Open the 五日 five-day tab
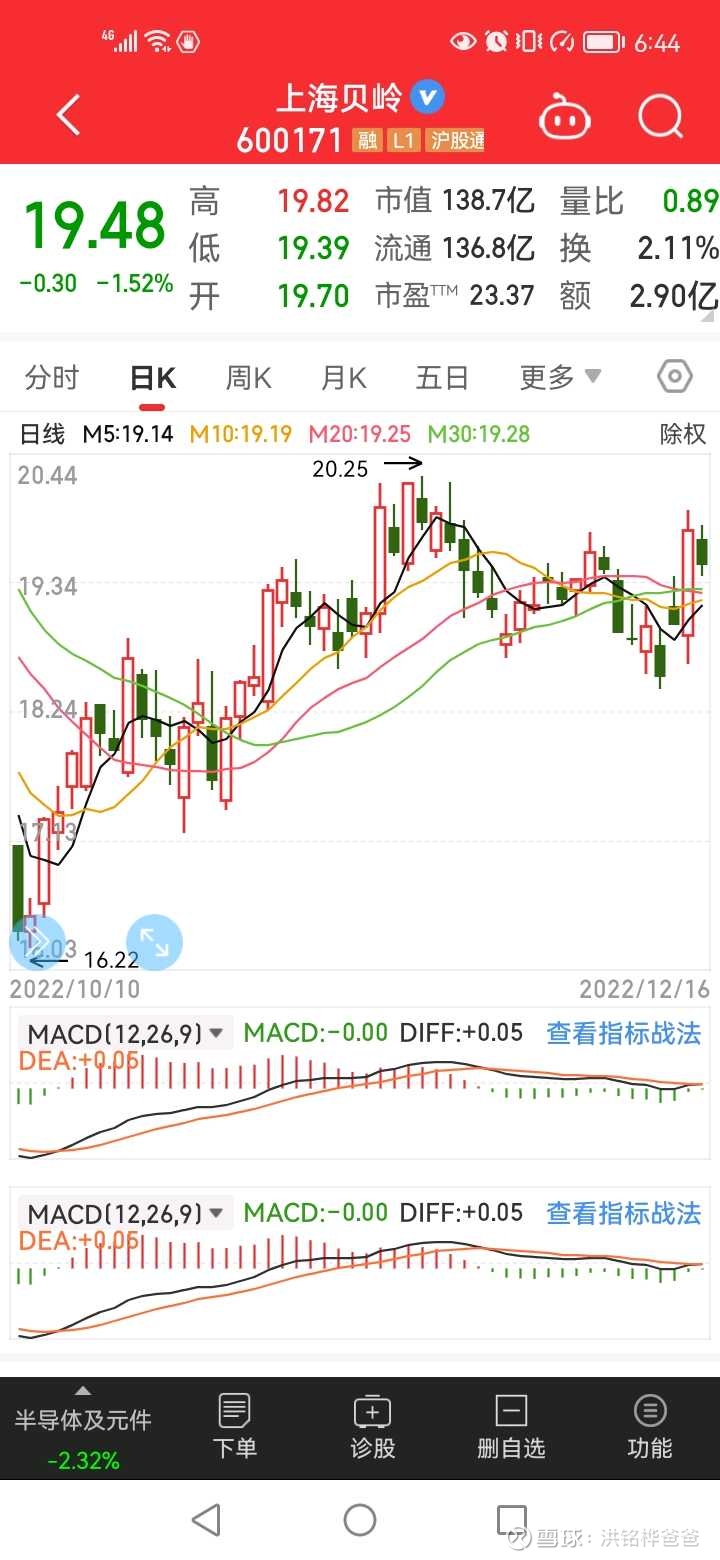This screenshot has width=720, height=1560. [442, 378]
